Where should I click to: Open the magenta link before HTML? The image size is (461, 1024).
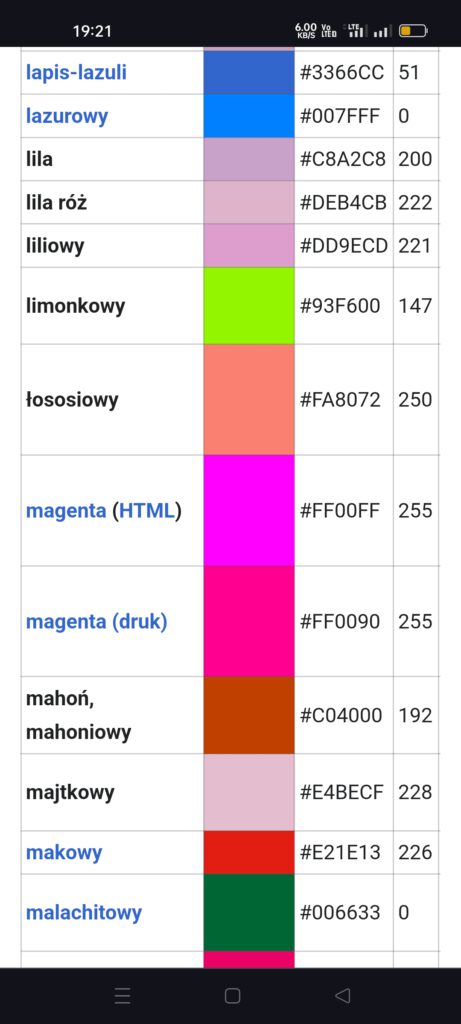(65, 511)
